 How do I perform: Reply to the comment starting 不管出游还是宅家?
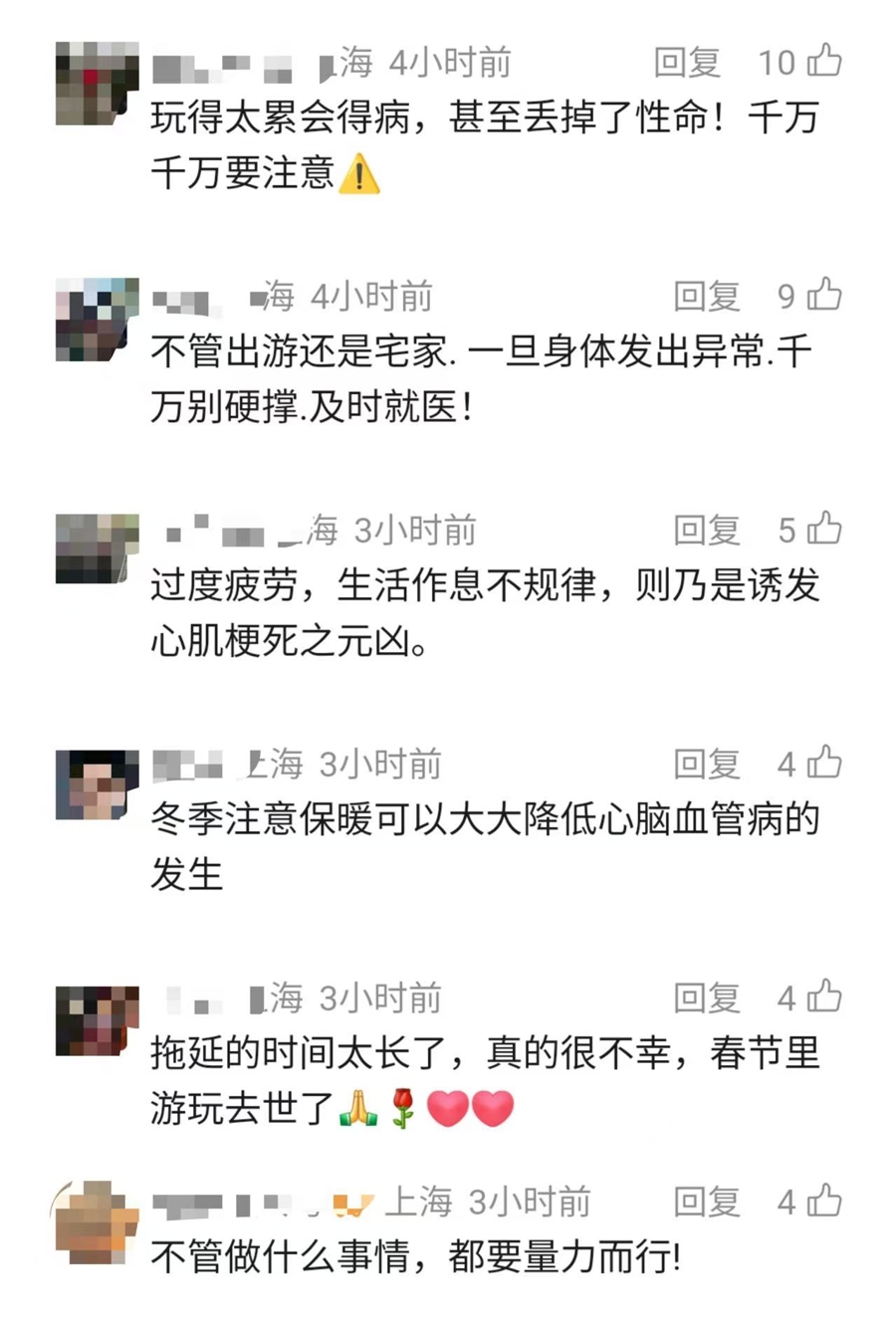pyautogui.click(x=707, y=297)
